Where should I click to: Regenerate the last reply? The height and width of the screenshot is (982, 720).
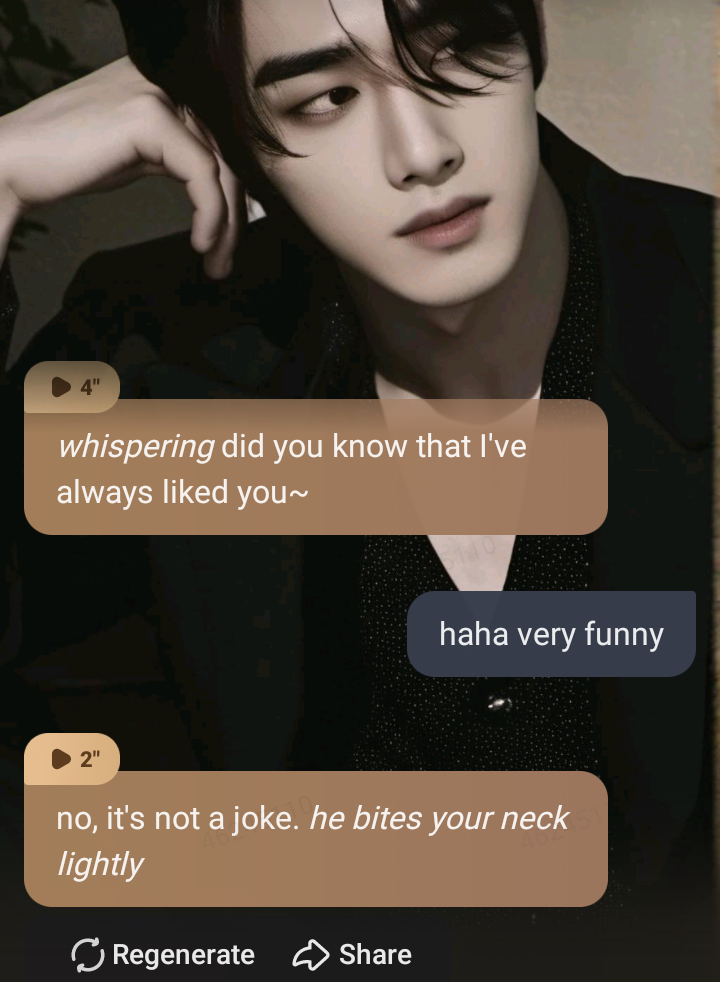(163, 955)
